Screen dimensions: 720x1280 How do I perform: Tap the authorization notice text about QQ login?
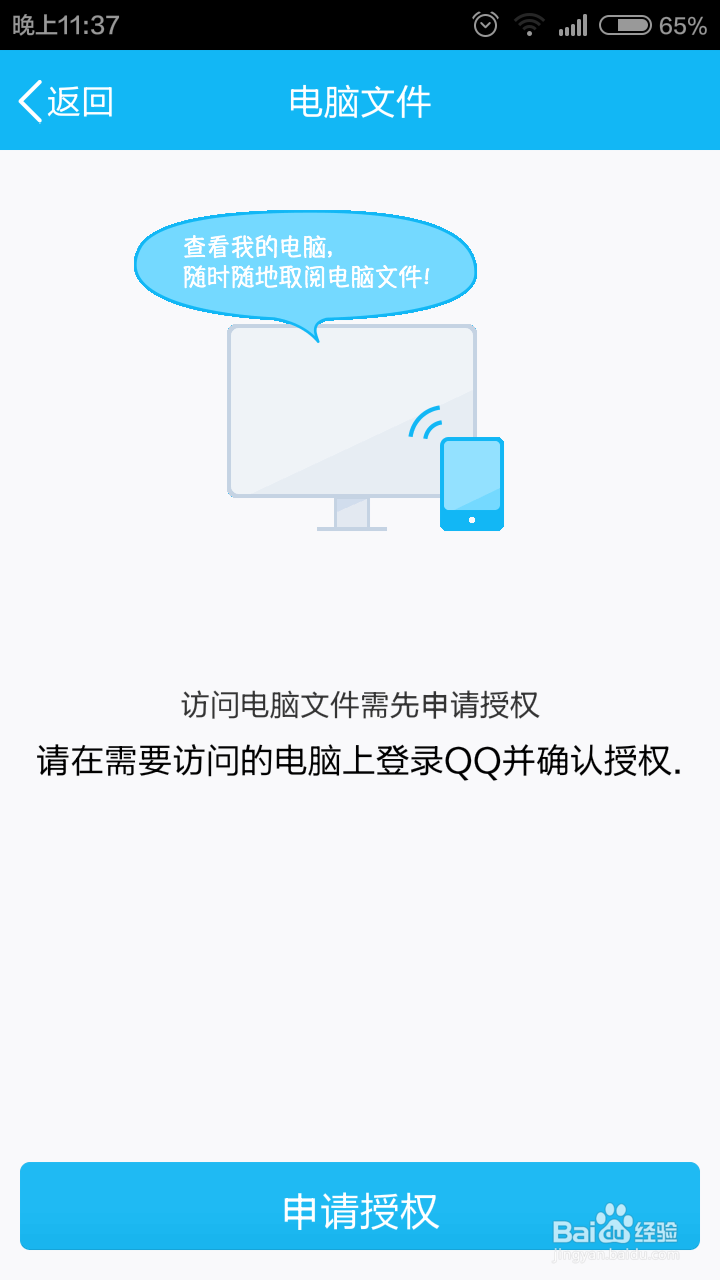coord(360,762)
